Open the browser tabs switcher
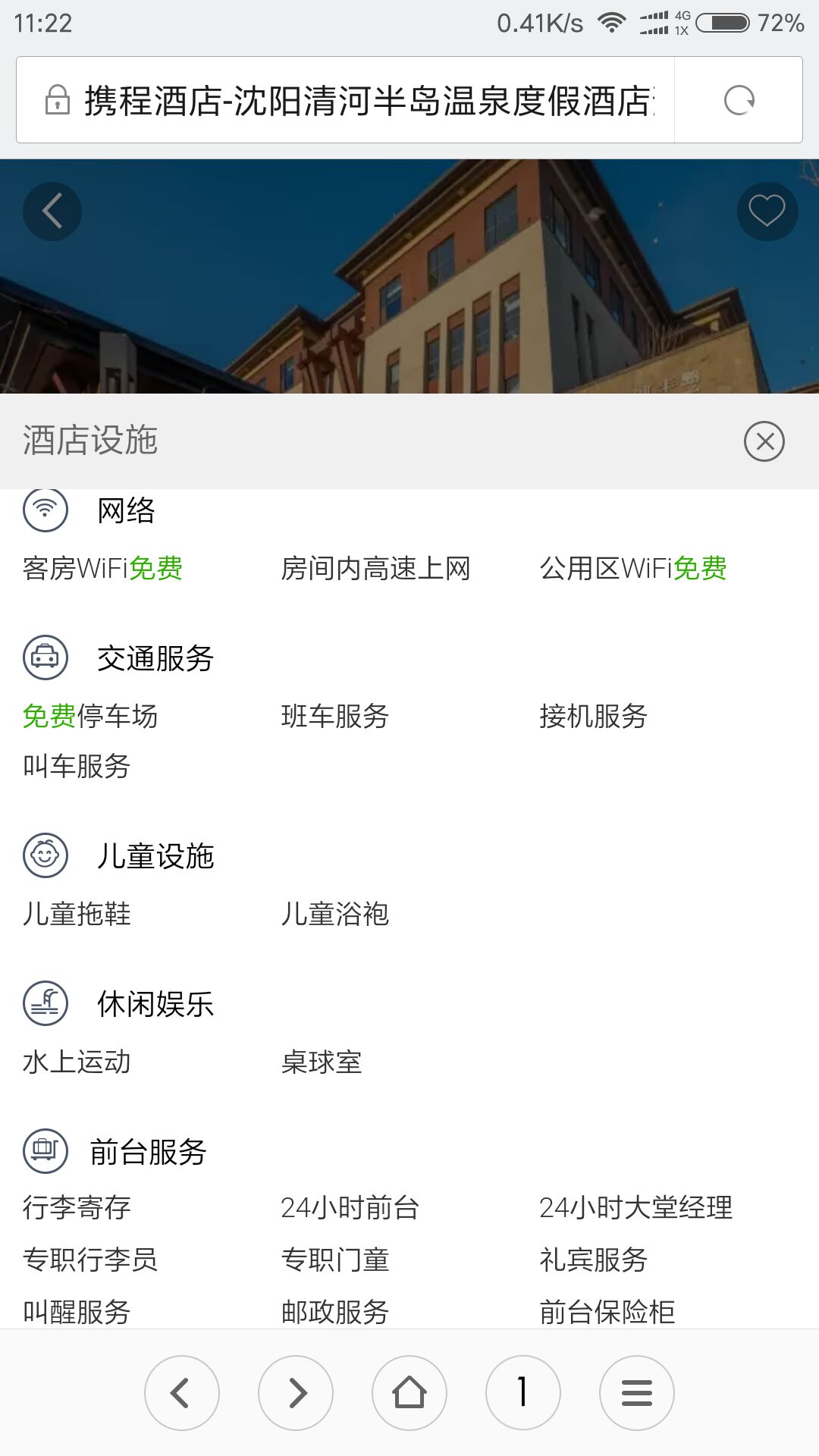This screenshot has height=1456, width=819. tap(523, 1393)
